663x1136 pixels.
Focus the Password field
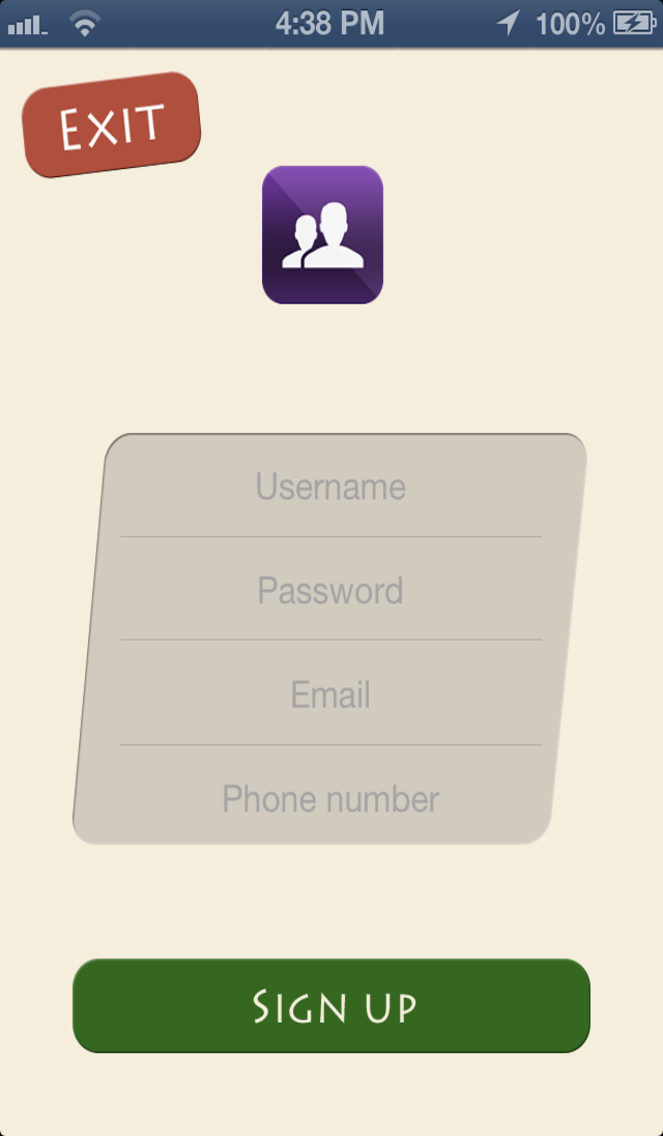330,590
